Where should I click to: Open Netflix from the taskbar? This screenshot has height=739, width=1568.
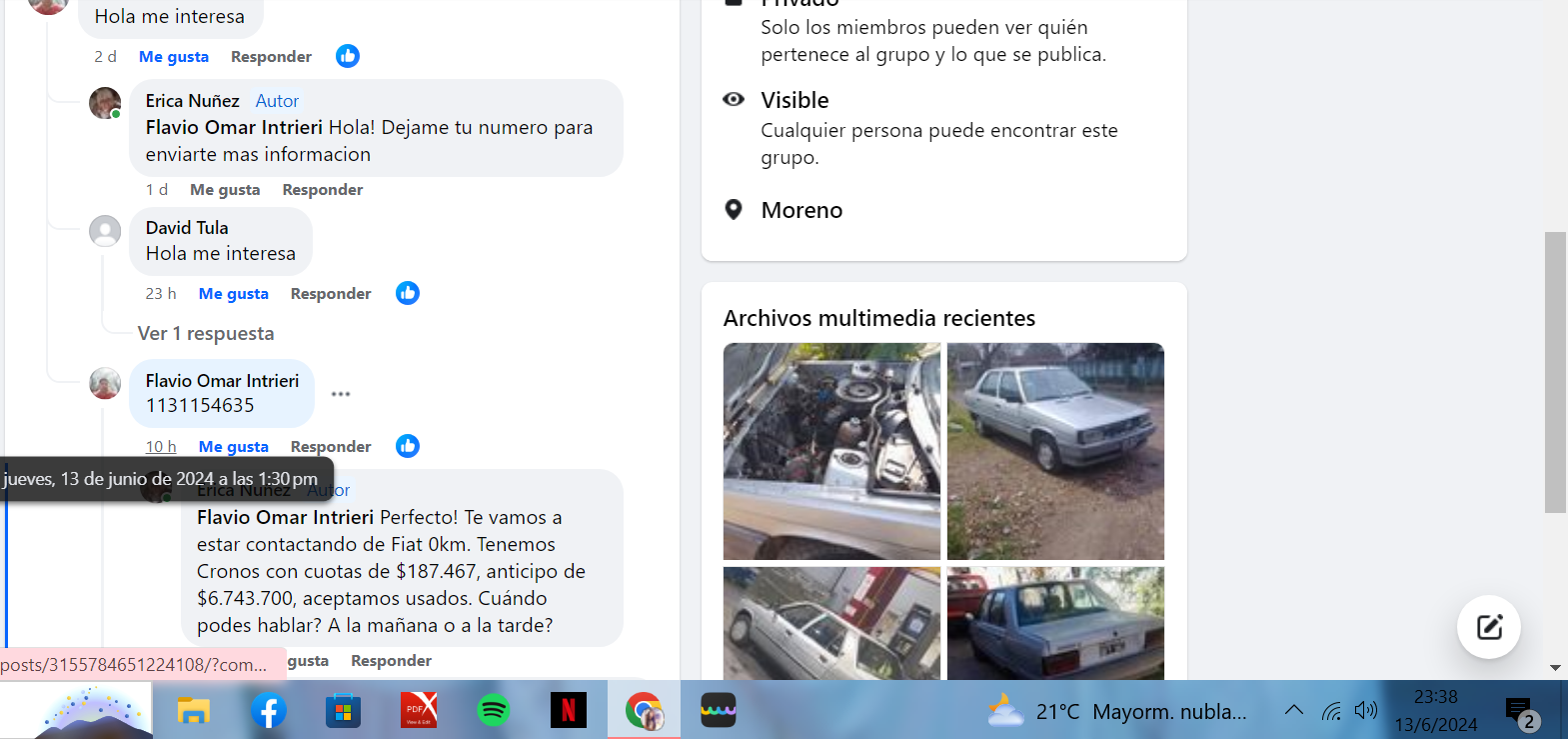click(568, 711)
